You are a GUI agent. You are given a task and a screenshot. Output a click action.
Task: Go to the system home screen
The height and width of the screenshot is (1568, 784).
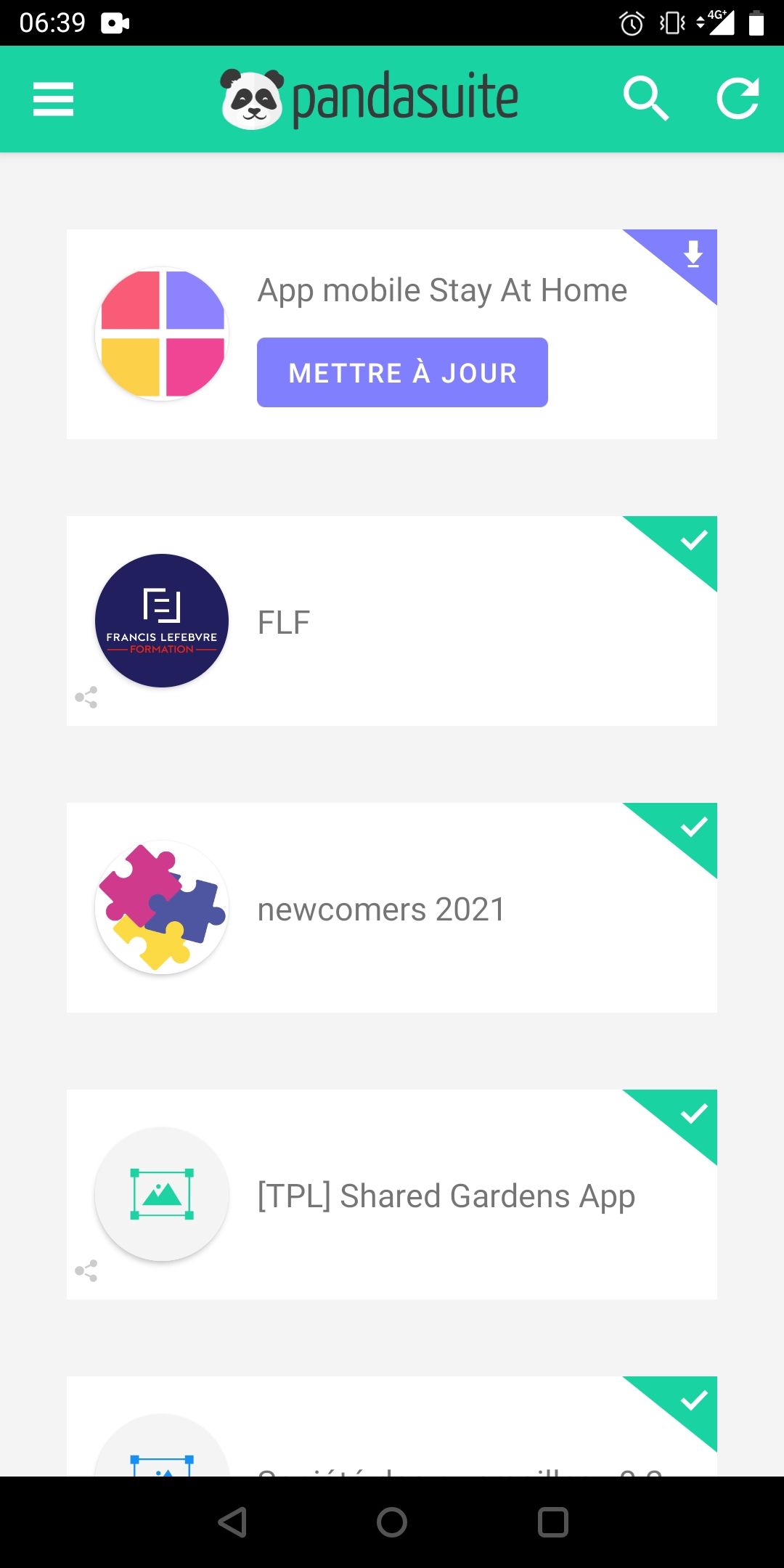(x=392, y=1522)
